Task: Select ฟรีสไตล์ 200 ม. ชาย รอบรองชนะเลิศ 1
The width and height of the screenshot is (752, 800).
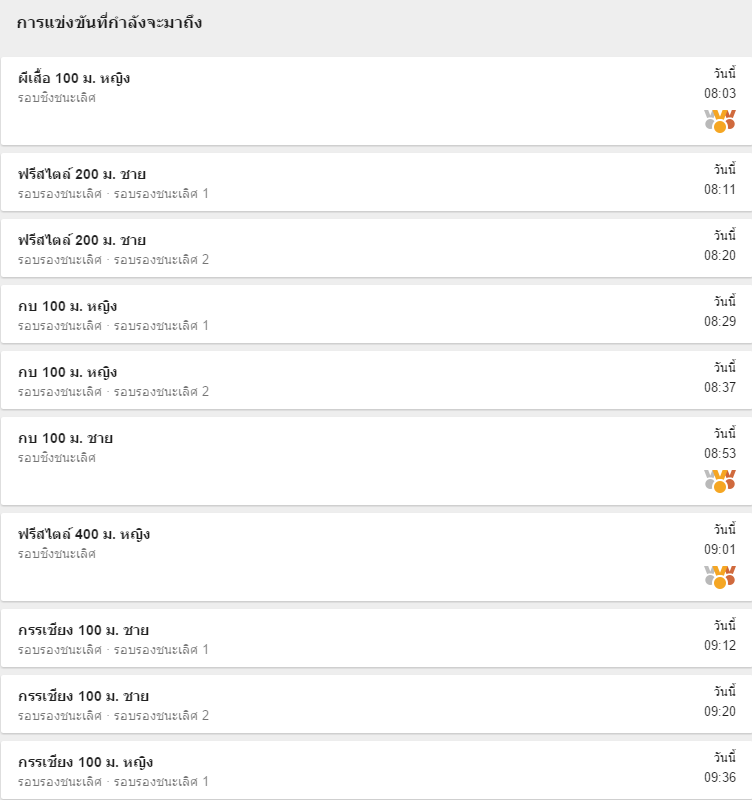Action: click(375, 183)
